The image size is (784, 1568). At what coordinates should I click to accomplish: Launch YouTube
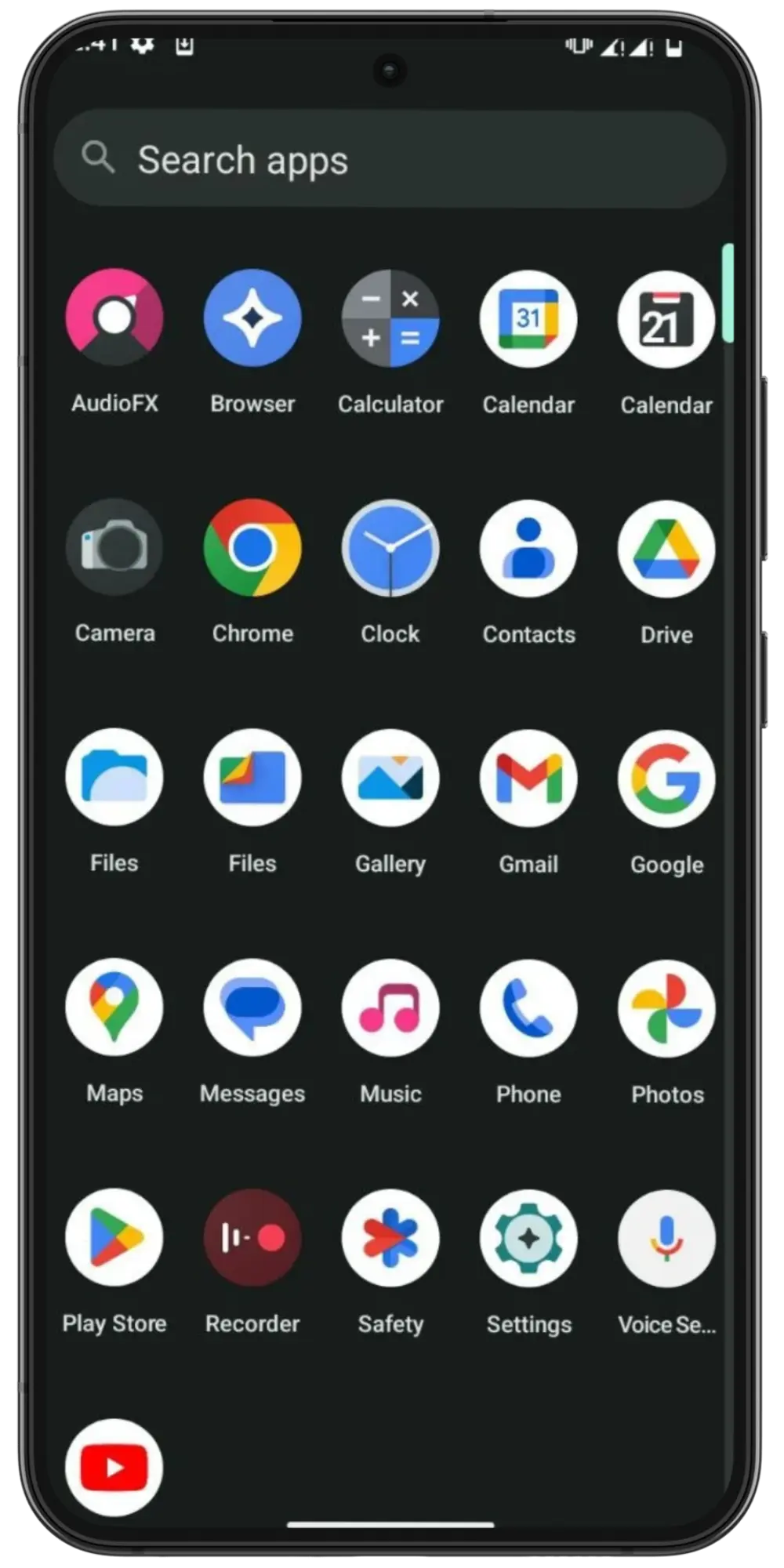coord(114,1467)
